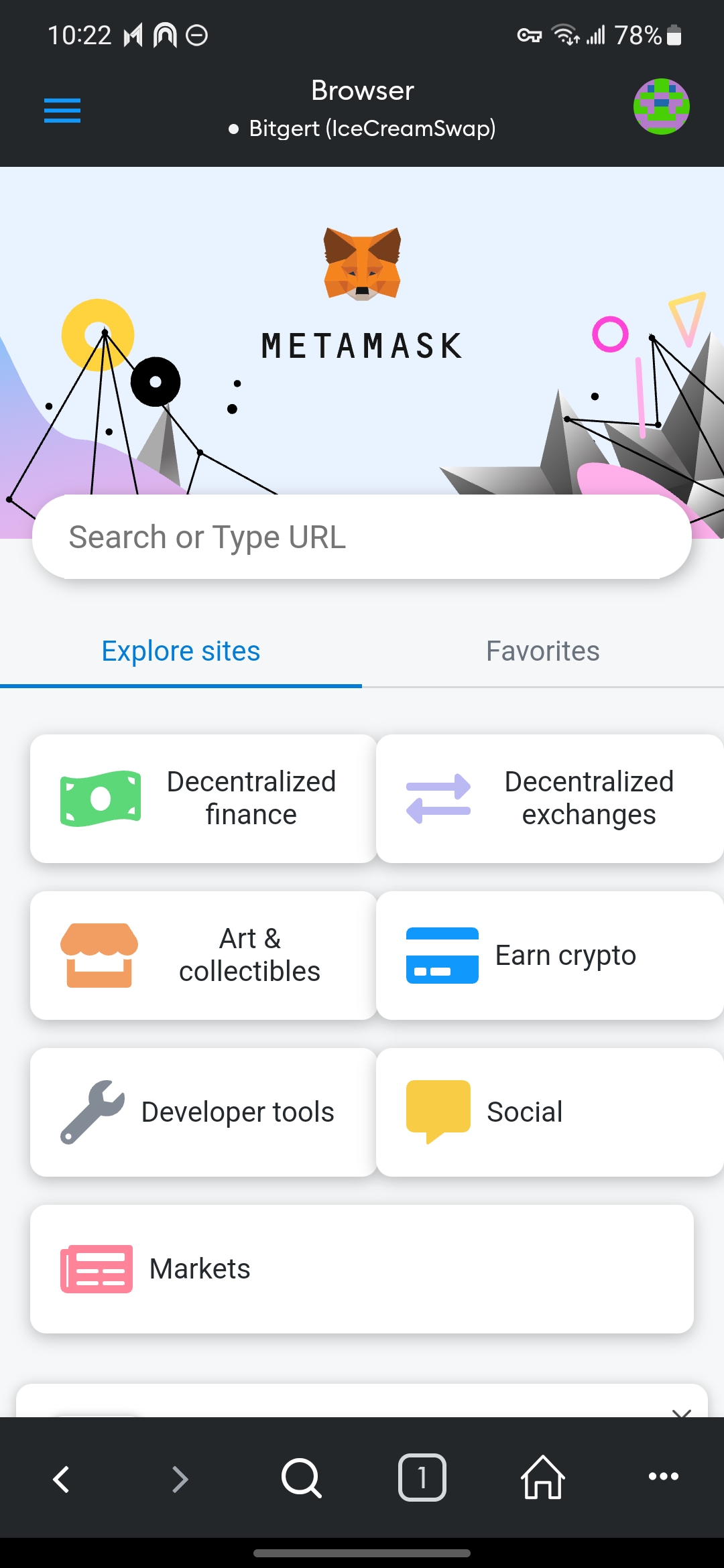Viewport: 724px width, 1568px height.
Task: Open the Markets category
Action: pos(362,1268)
